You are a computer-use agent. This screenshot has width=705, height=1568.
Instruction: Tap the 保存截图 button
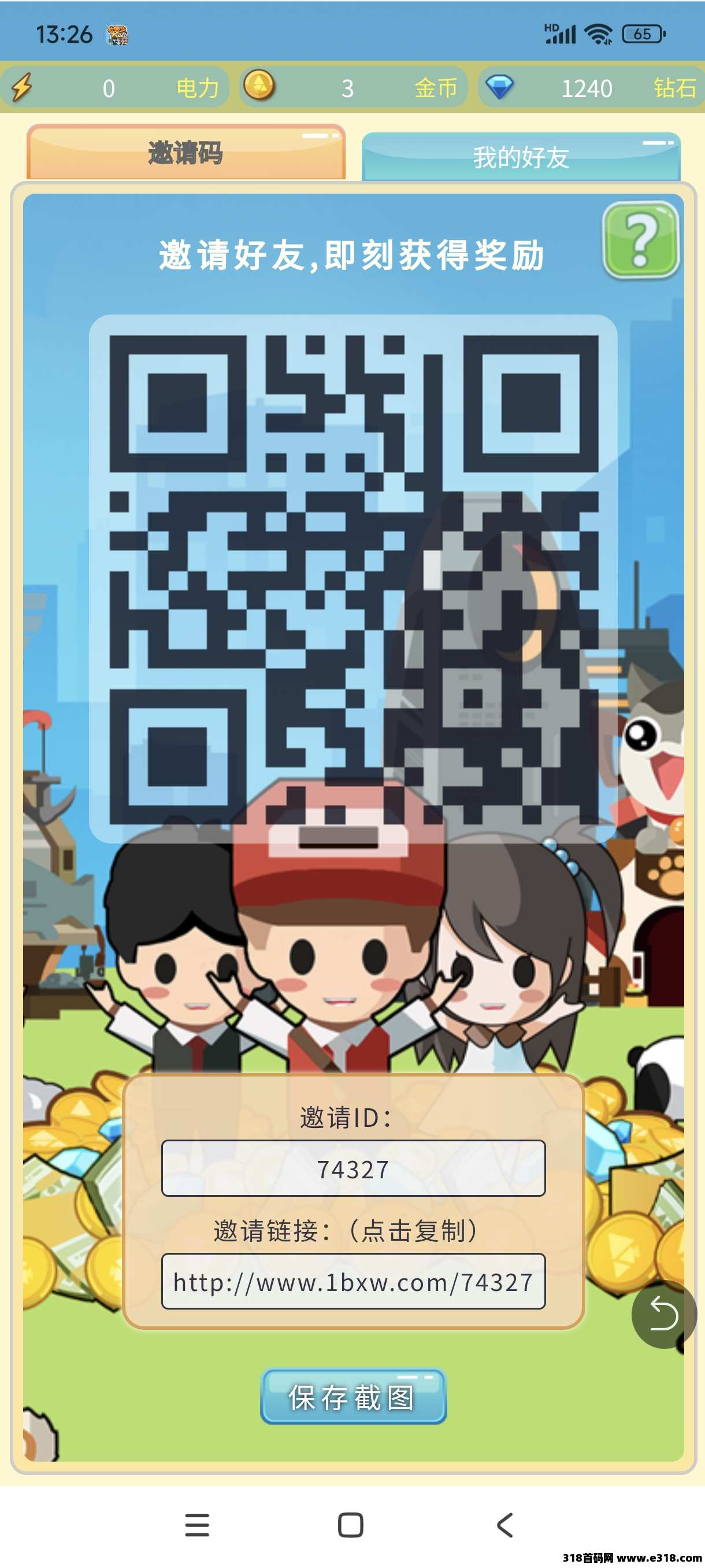pyautogui.click(x=353, y=1396)
